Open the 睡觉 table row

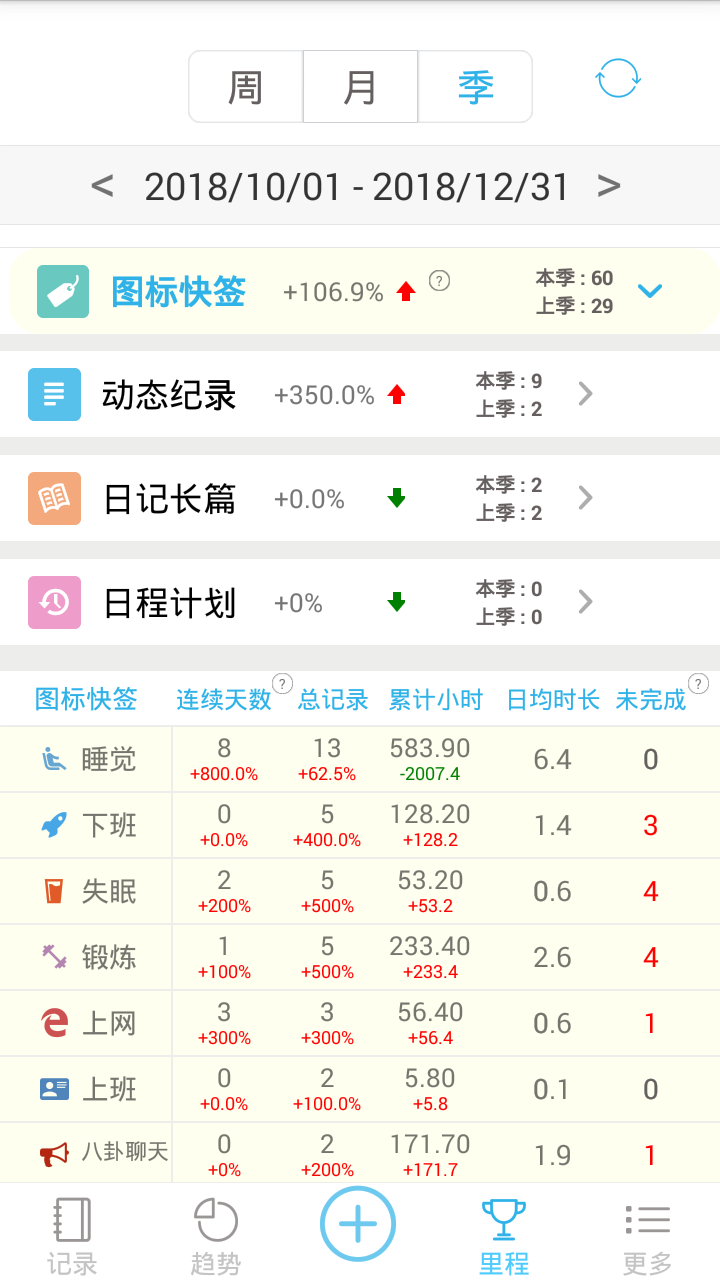pyautogui.click(x=360, y=760)
